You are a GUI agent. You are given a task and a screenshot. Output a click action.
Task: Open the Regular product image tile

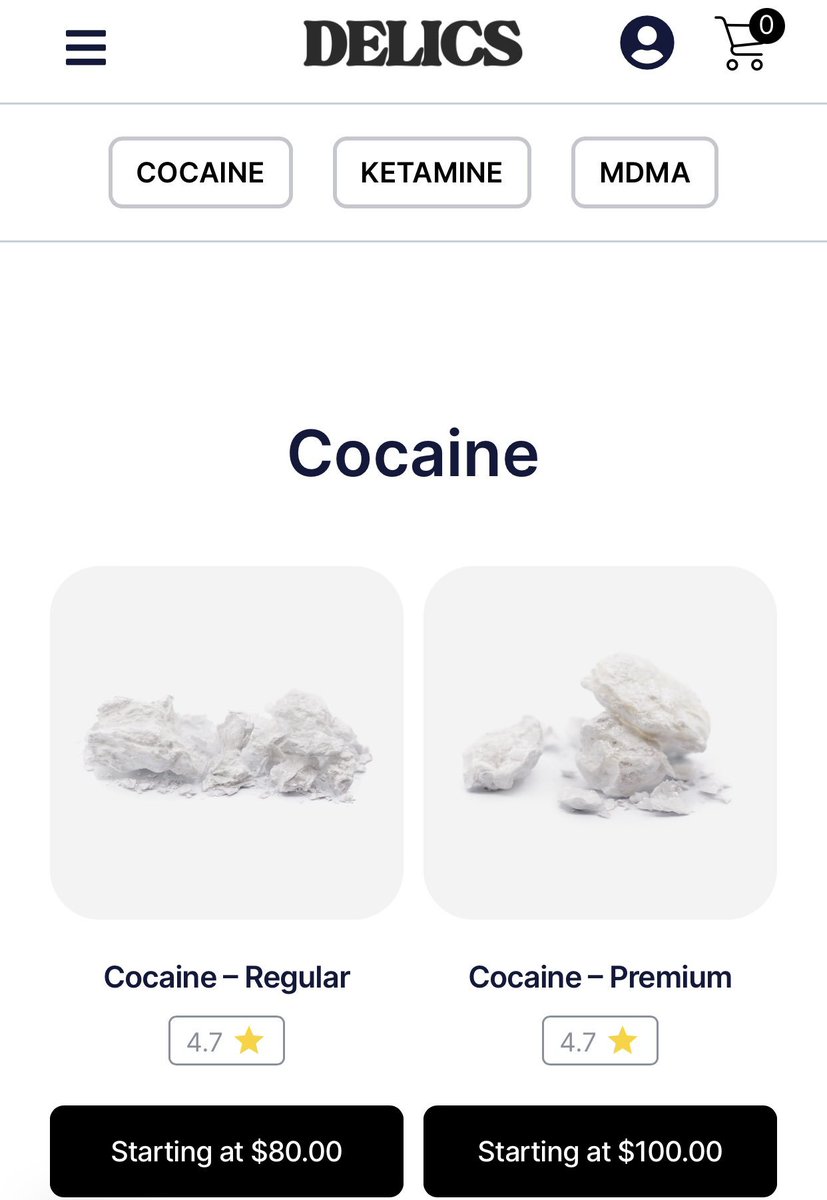tap(227, 743)
